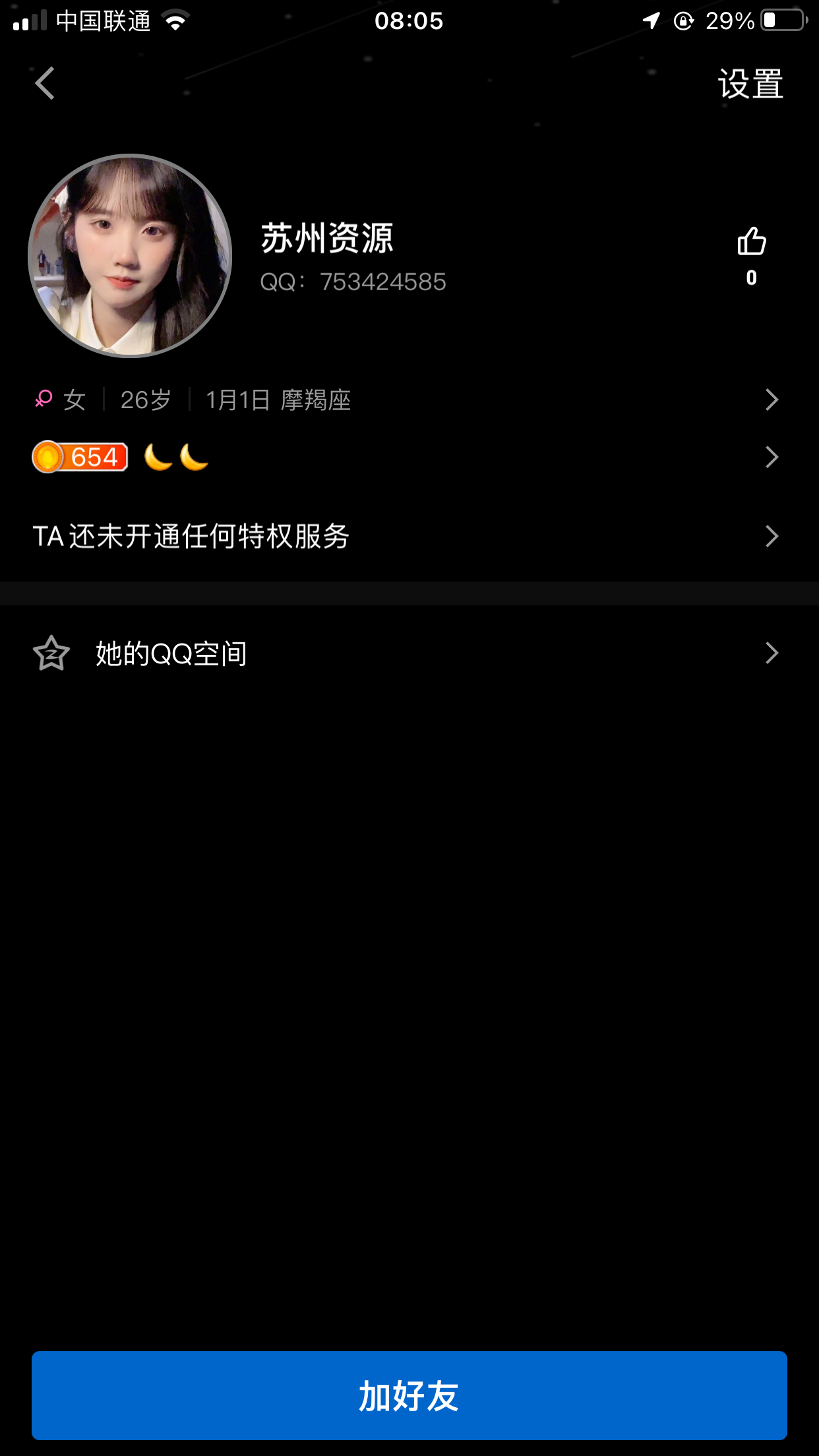View the profile avatar photo
This screenshot has height=1456, width=819.
point(130,256)
